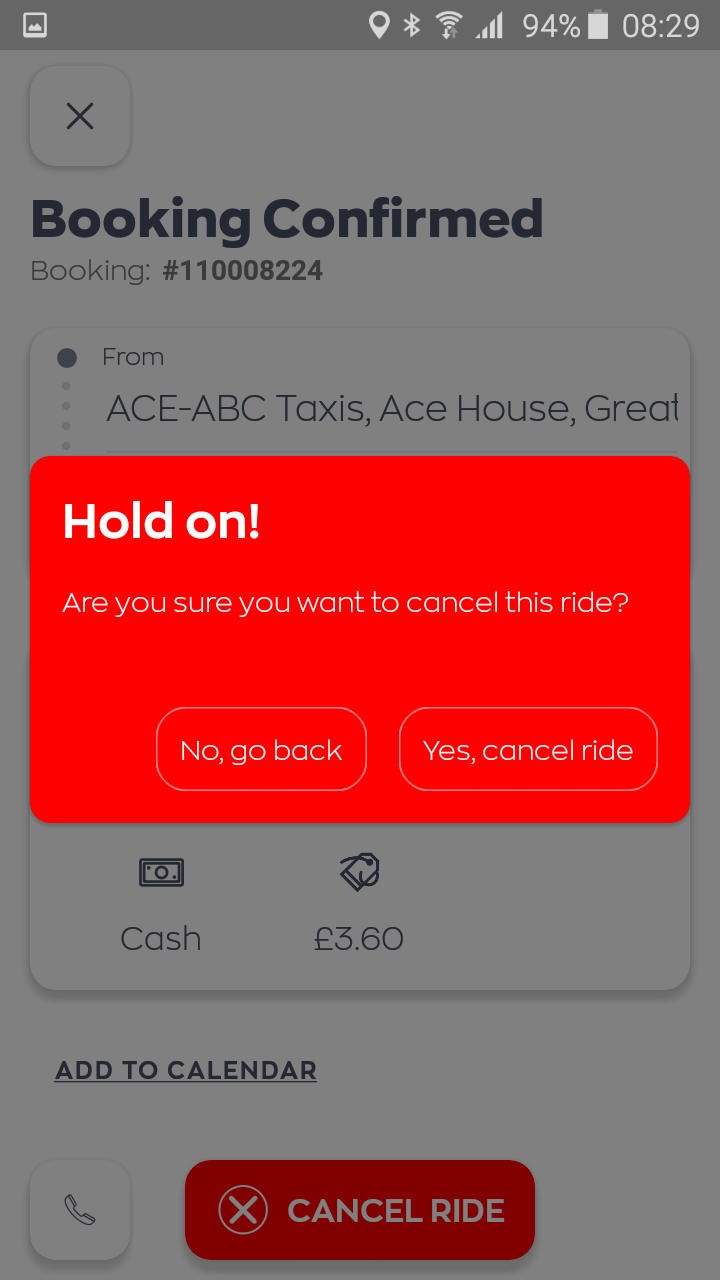720x1280 pixels.
Task: Tap the phone call icon button
Action: (x=80, y=1210)
